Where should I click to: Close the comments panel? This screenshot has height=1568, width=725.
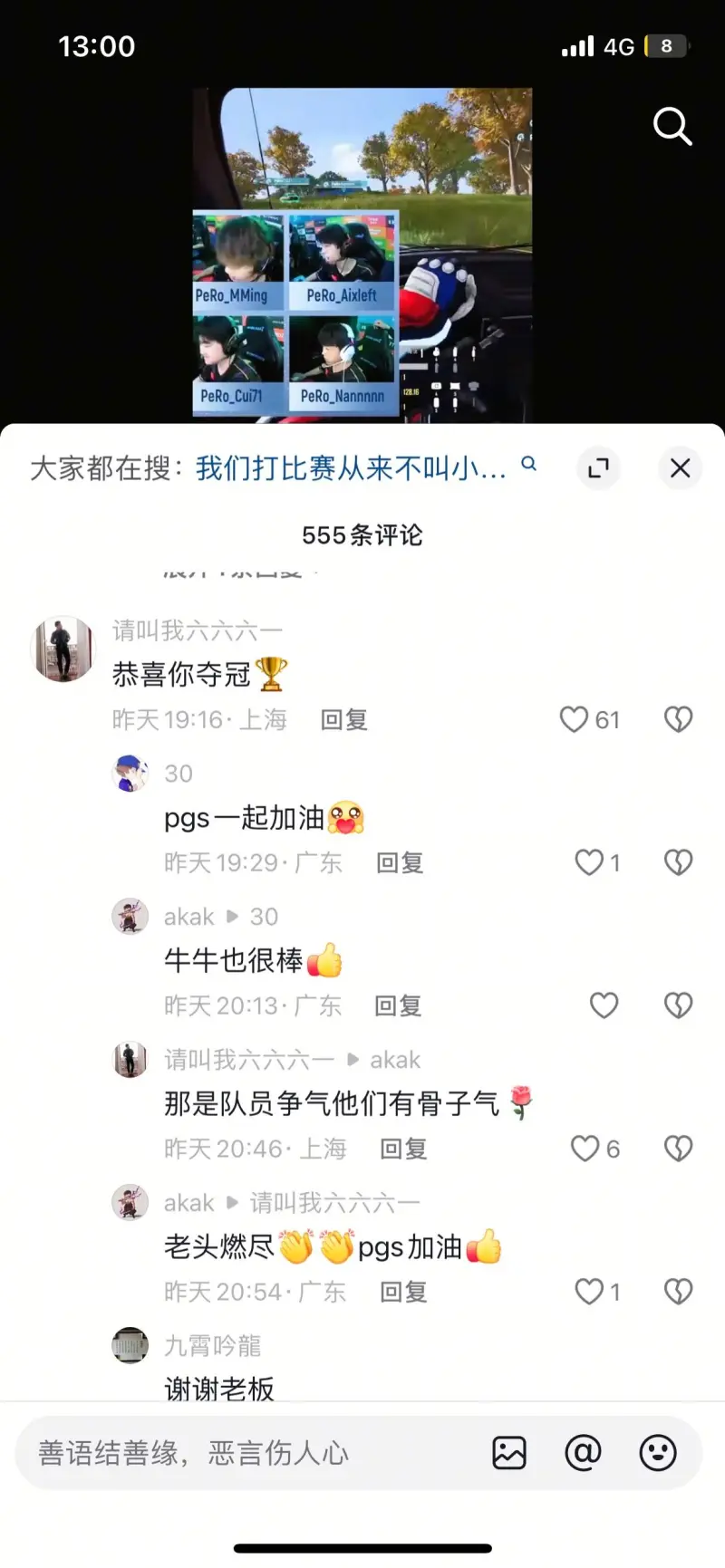tap(680, 468)
